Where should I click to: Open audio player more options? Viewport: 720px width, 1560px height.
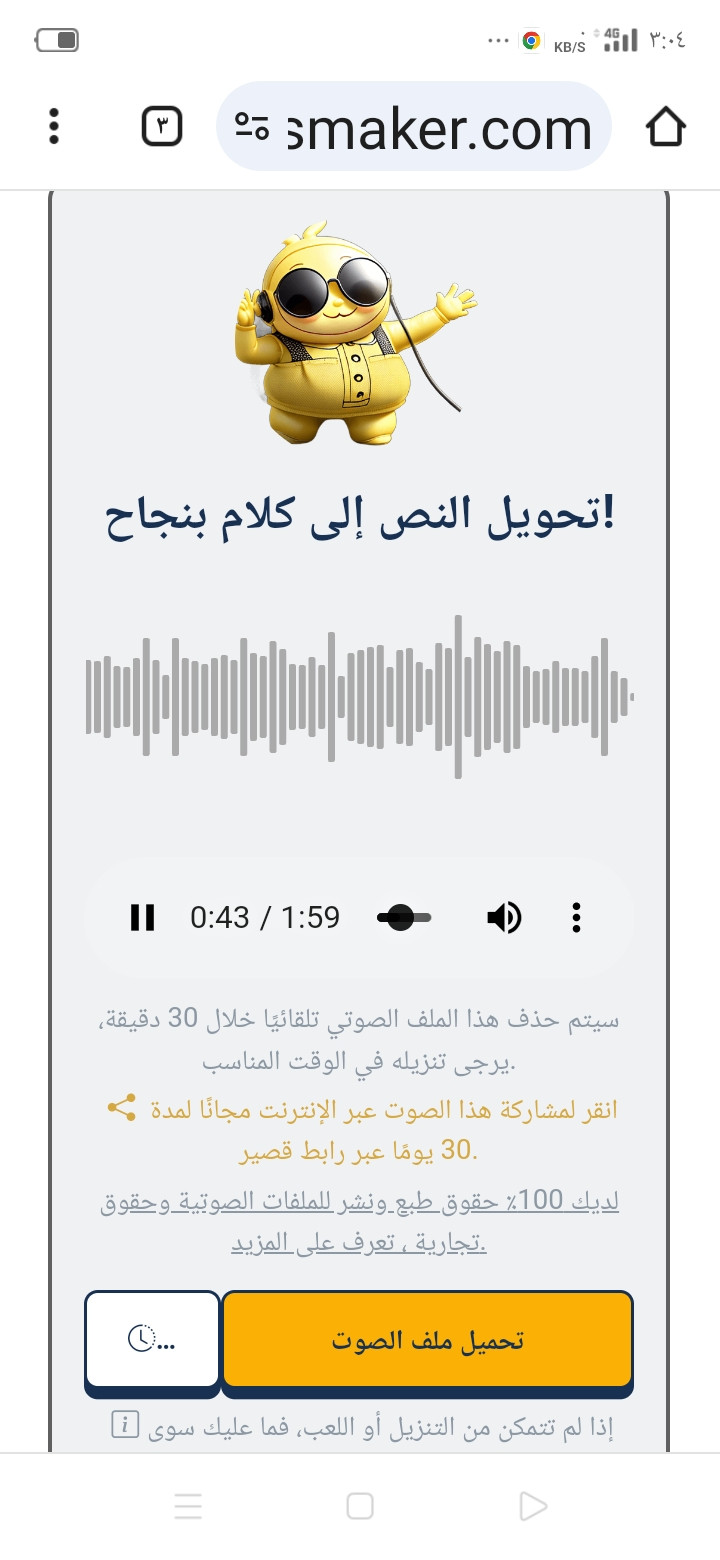pos(576,917)
